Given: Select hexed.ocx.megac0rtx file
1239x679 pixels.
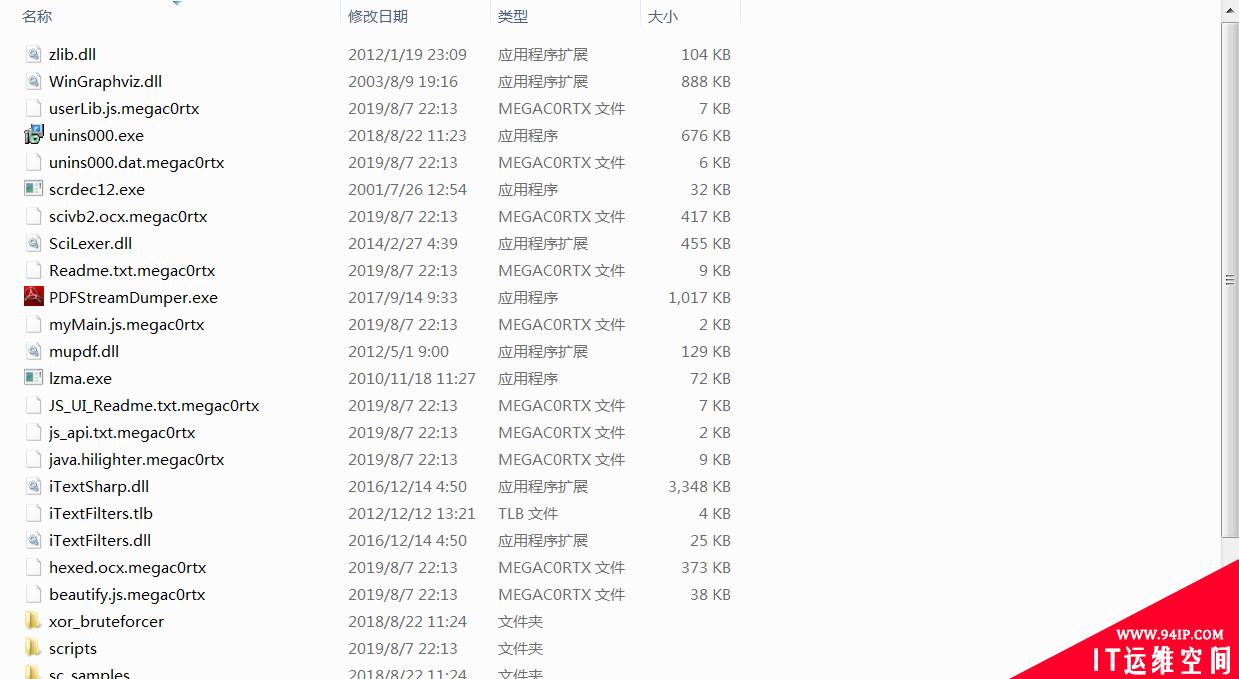Looking at the screenshot, I should point(127,568).
